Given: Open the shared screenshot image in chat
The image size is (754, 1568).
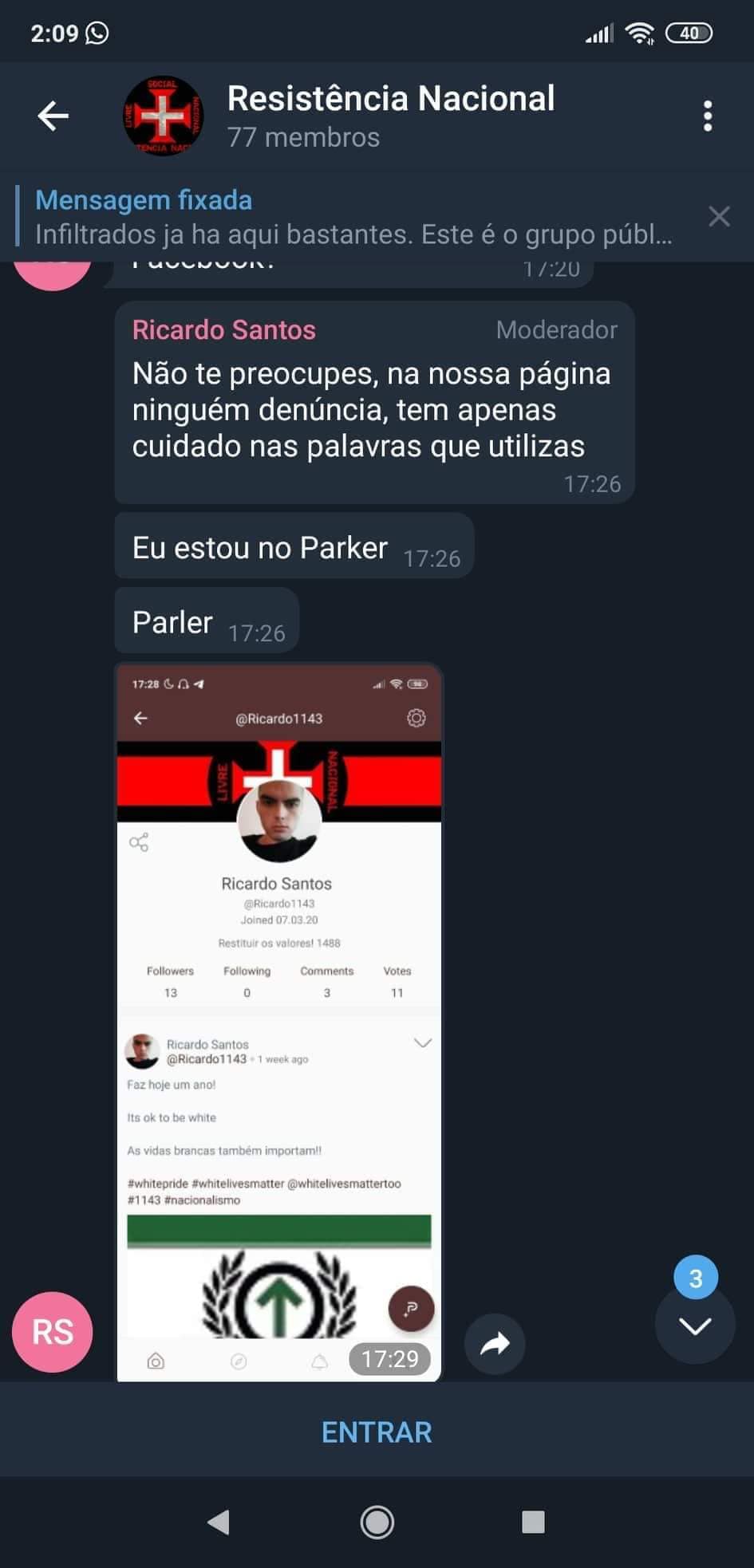Looking at the screenshot, I should point(278,1021).
